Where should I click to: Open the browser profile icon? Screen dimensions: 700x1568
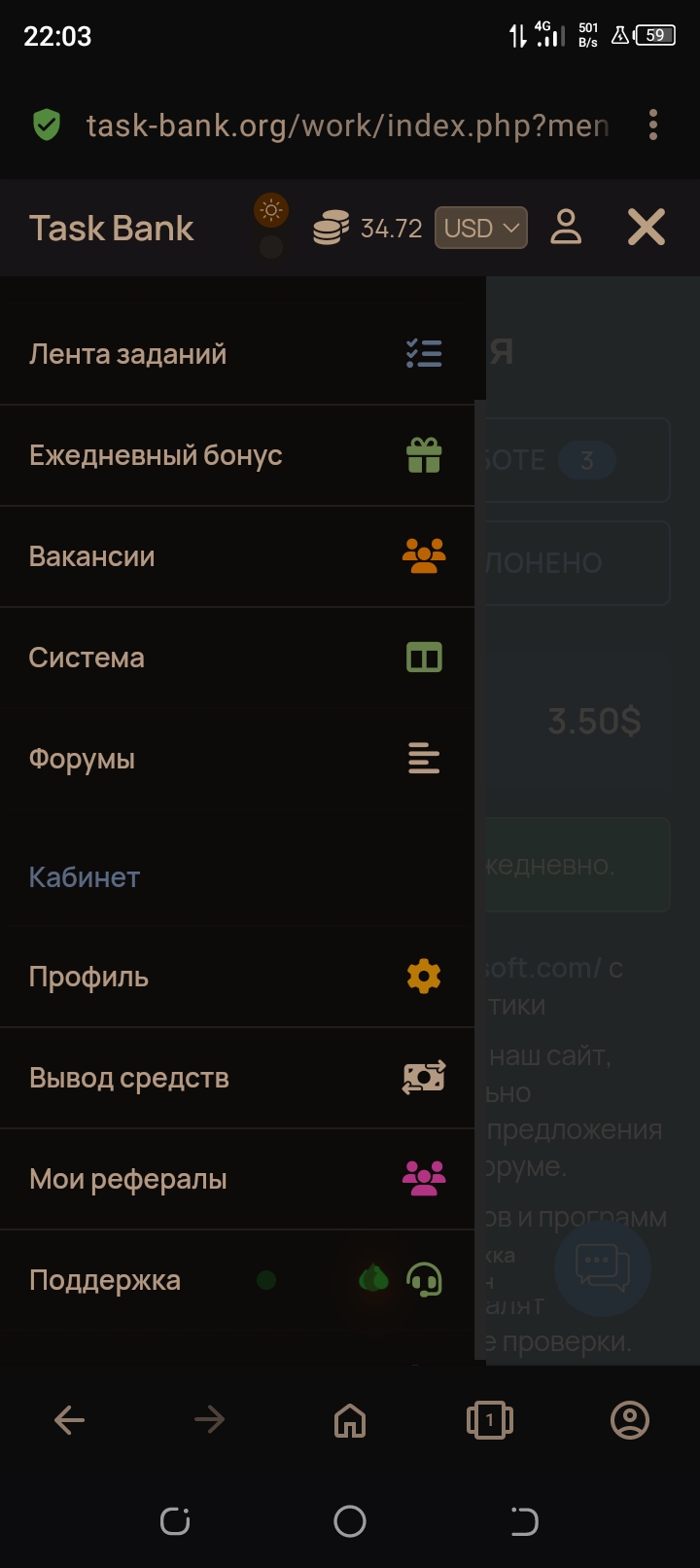tap(629, 1420)
